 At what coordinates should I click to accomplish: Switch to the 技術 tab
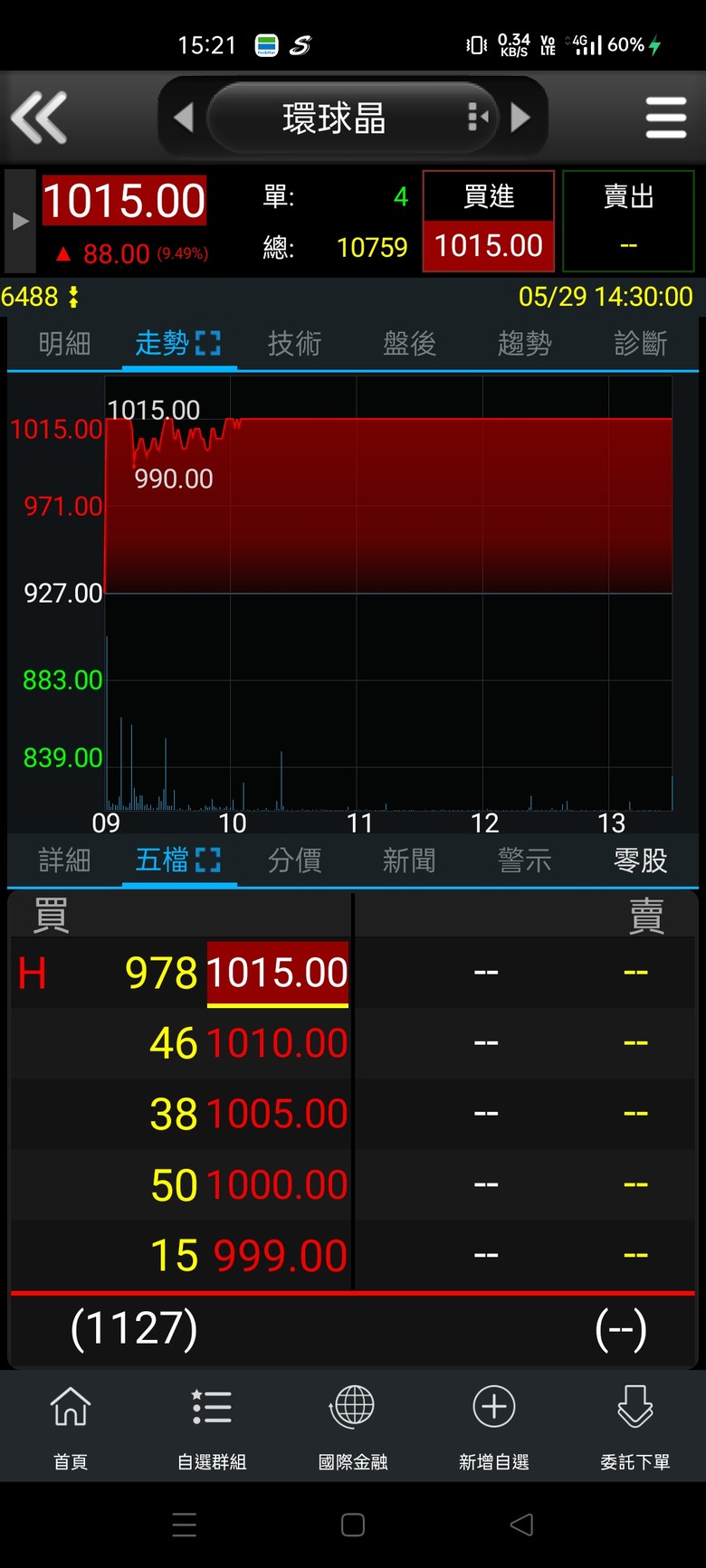[x=294, y=344]
